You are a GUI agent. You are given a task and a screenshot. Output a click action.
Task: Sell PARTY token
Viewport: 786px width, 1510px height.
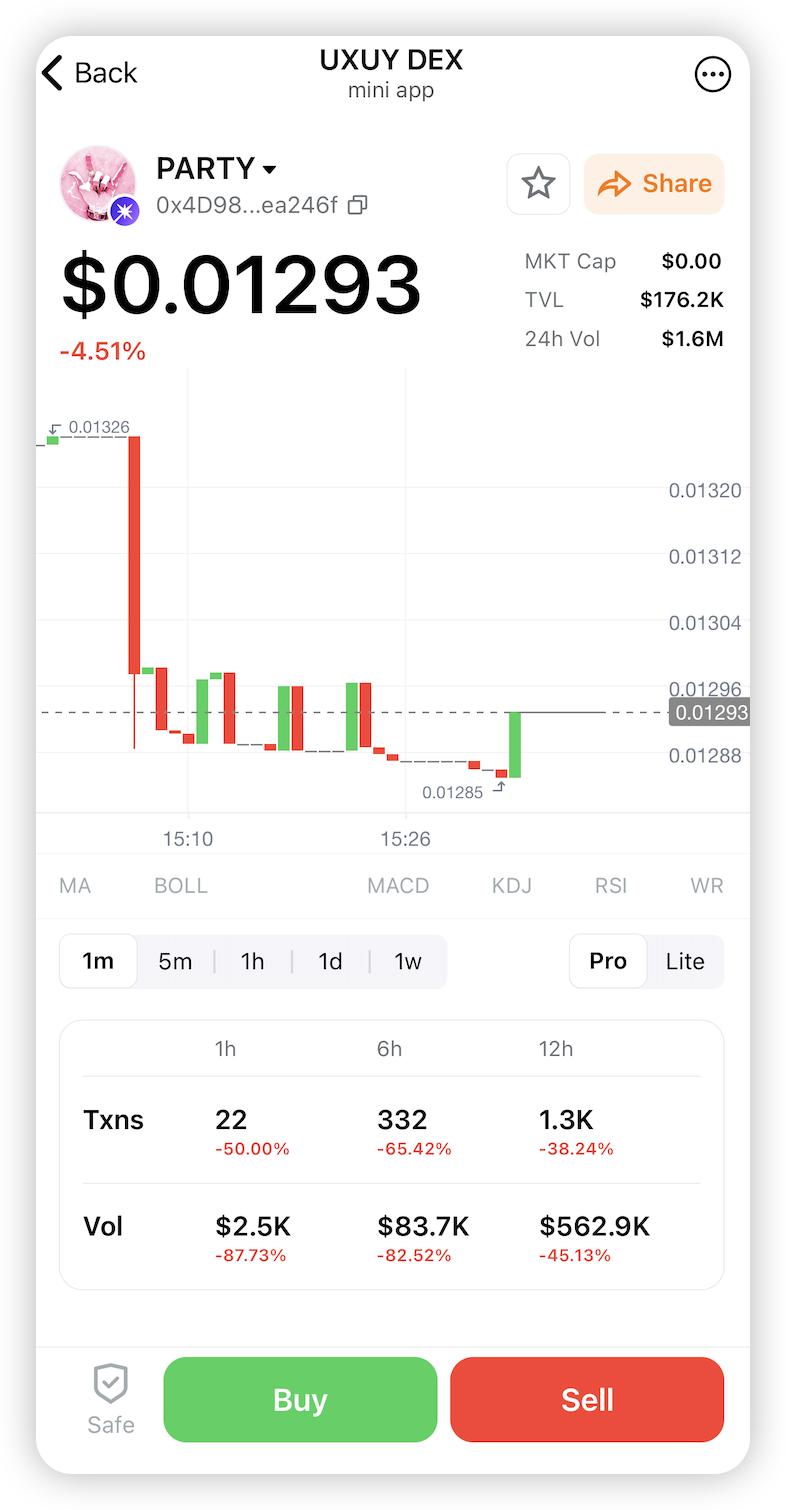pyautogui.click(x=587, y=1400)
